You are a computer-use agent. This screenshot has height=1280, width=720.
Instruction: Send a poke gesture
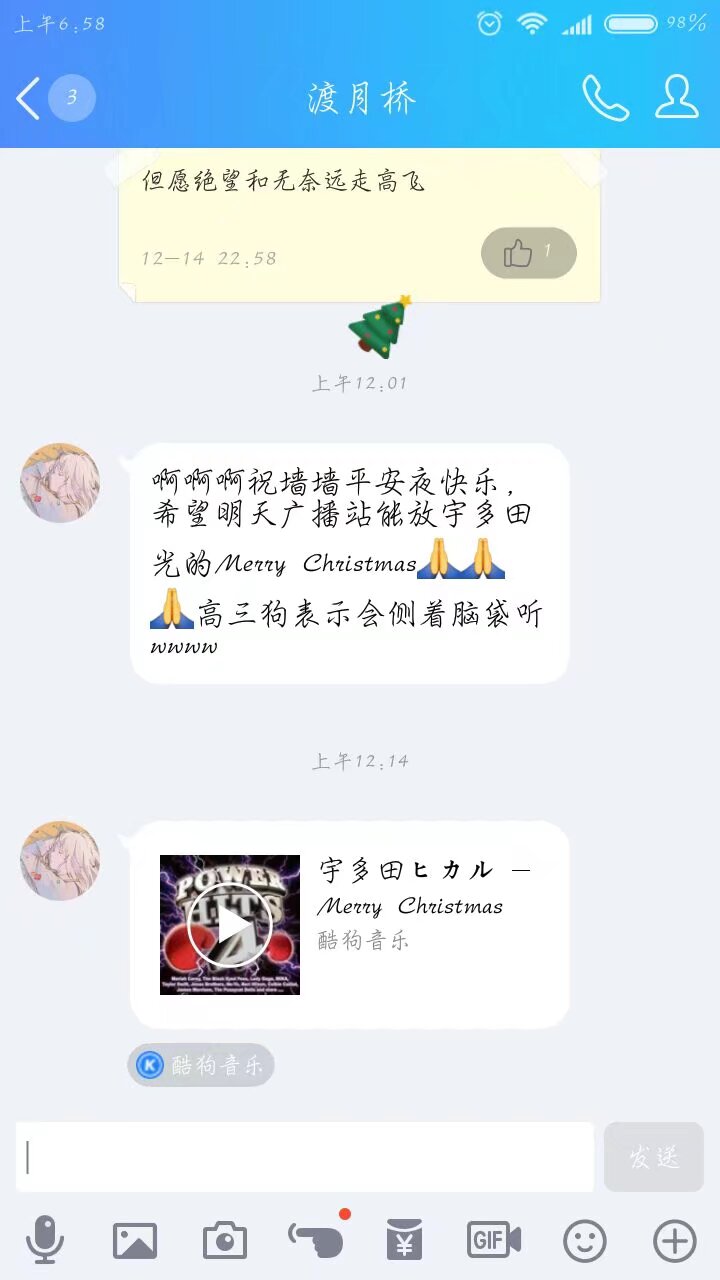(x=317, y=1240)
